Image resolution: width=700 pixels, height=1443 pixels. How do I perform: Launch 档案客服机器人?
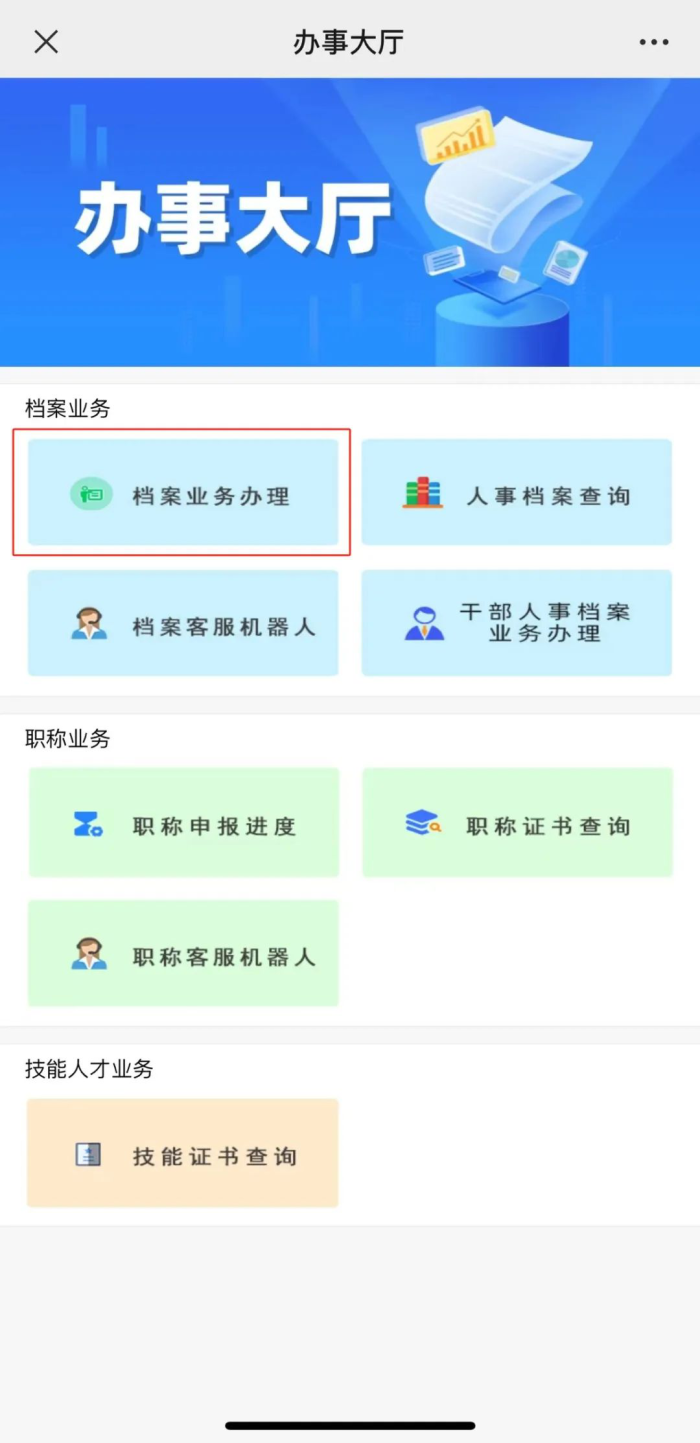pyautogui.click(x=183, y=624)
